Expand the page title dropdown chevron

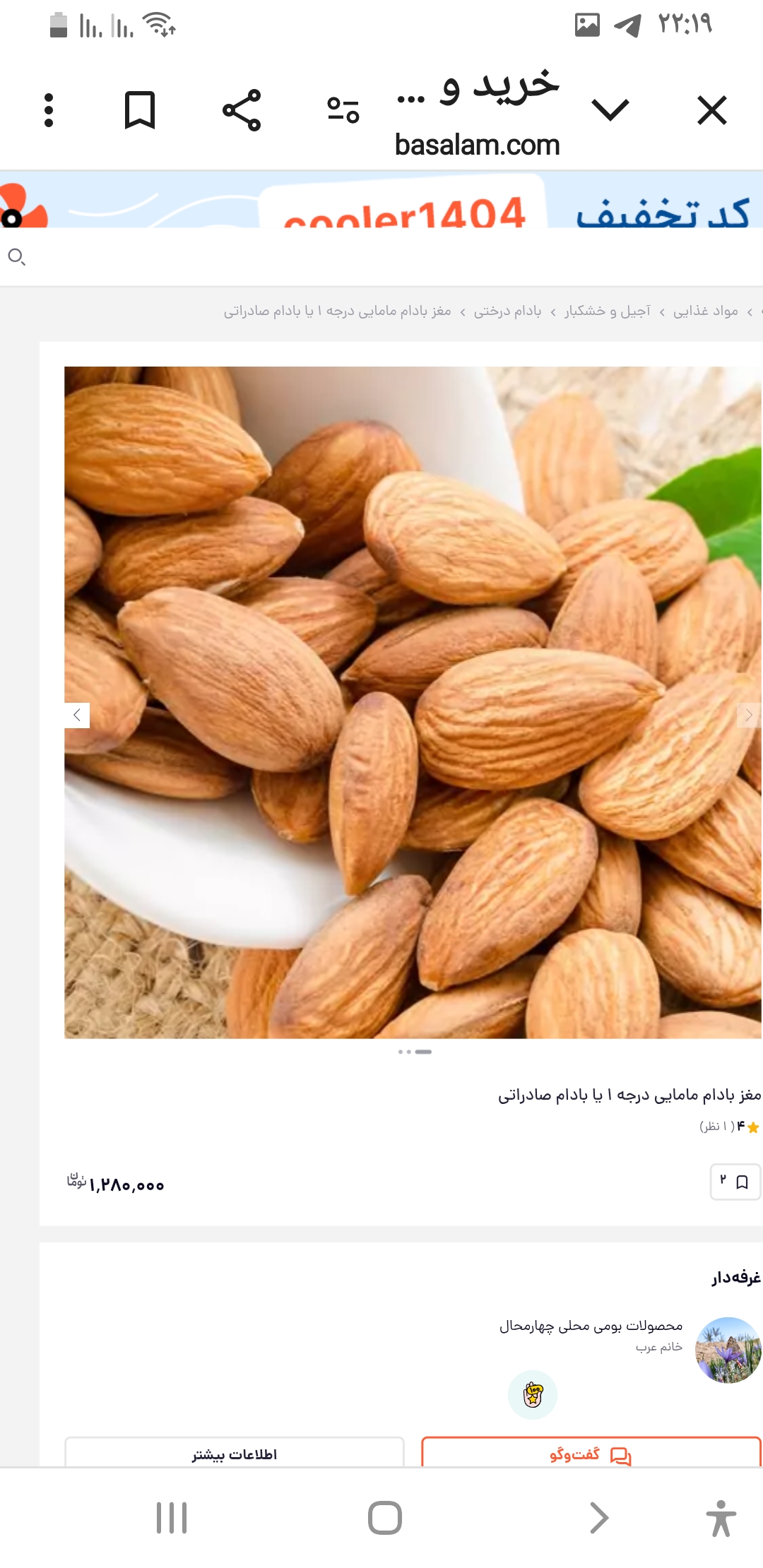(x=610, y=109)
